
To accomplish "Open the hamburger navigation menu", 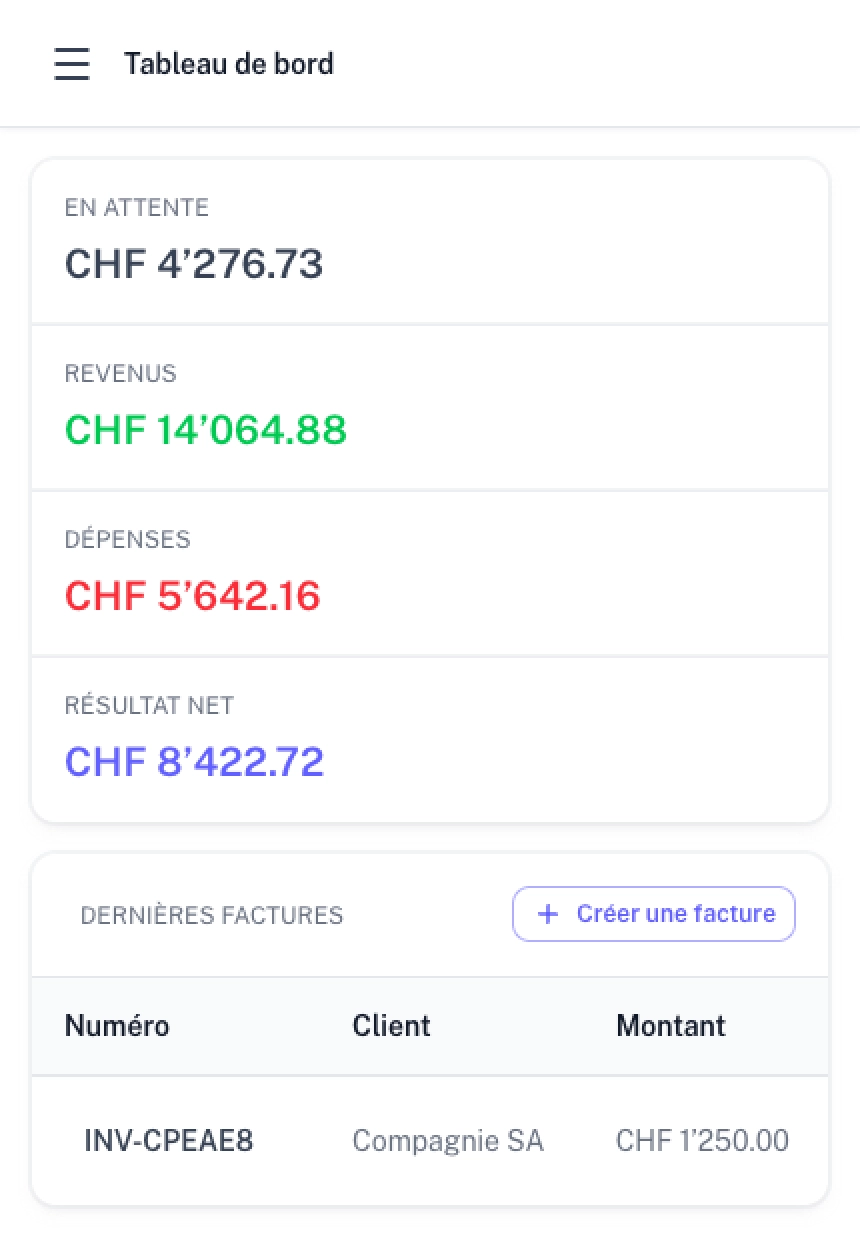I will click(x=71, y=63).
